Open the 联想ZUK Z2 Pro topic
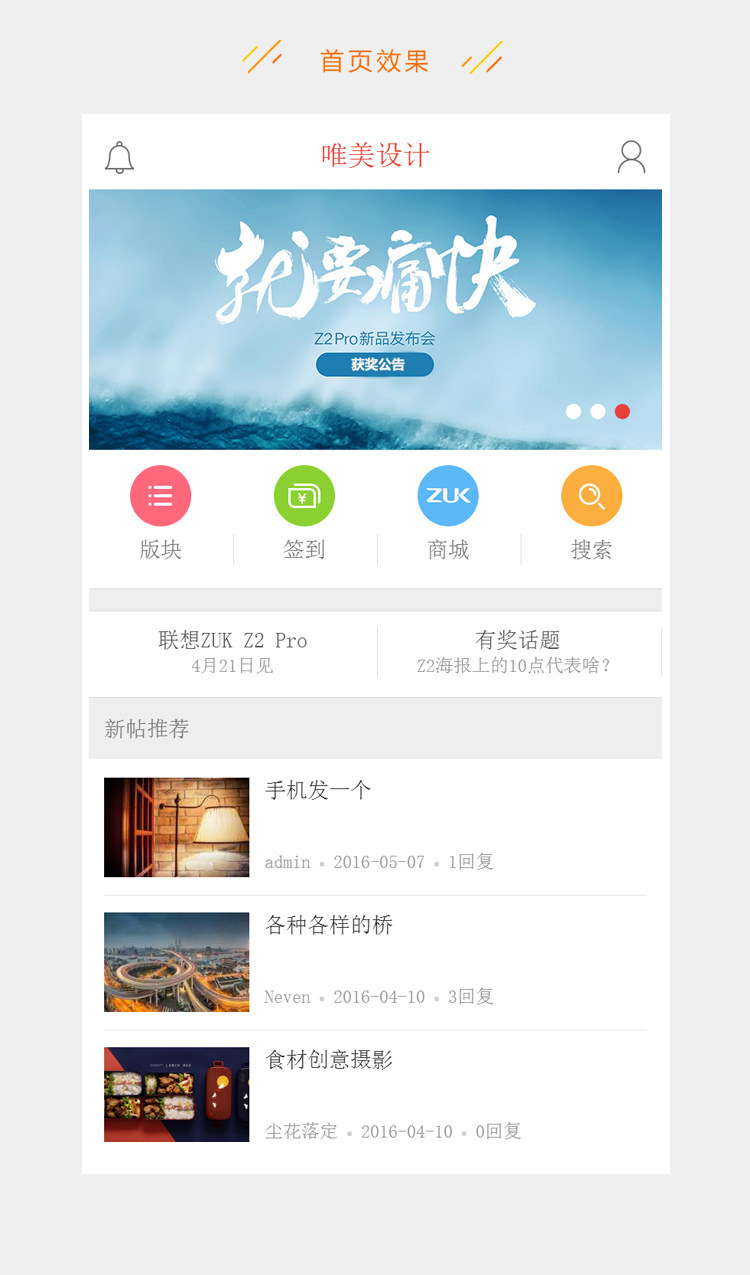This screenshot has height=1275, width=750. [x=232, y=651]
